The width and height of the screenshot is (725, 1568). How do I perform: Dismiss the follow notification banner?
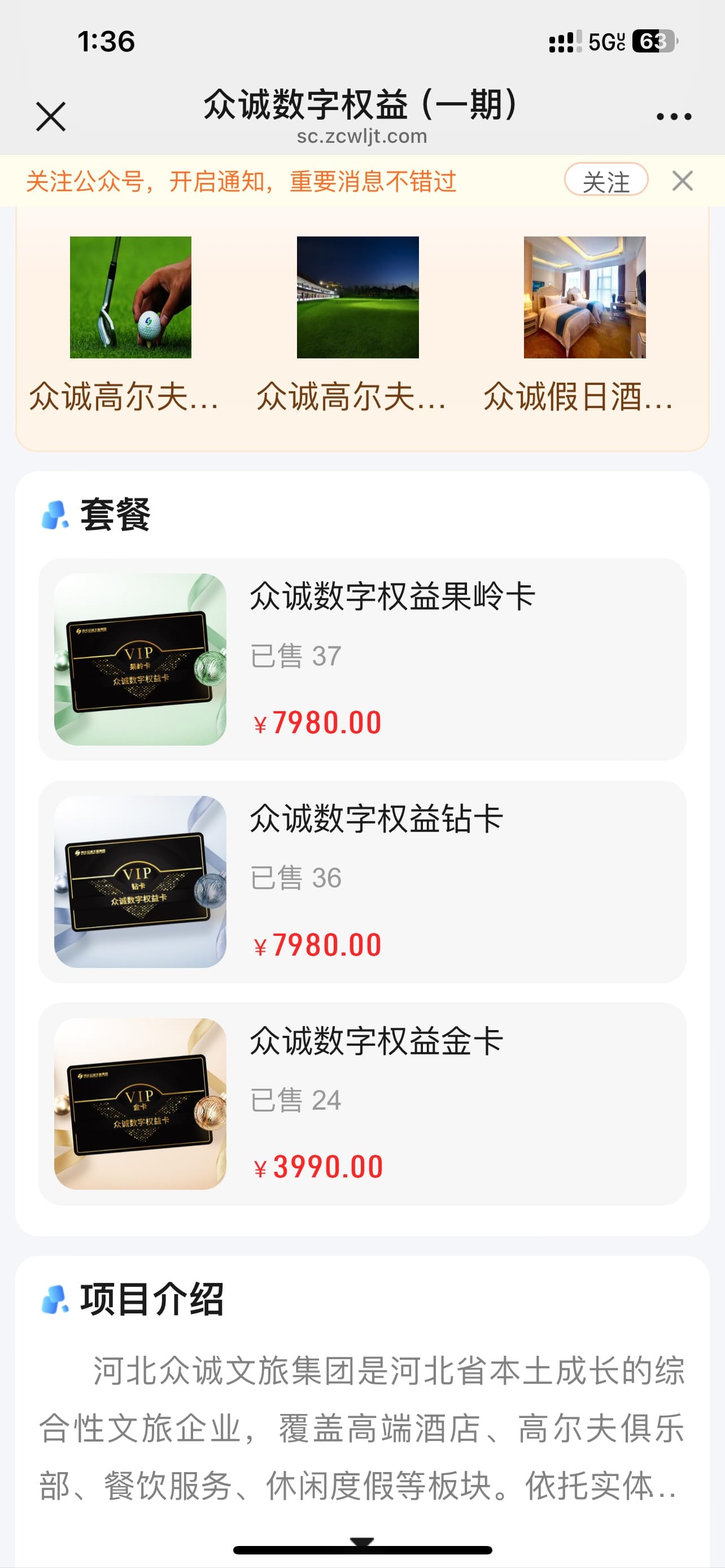[x=683, y=181]
